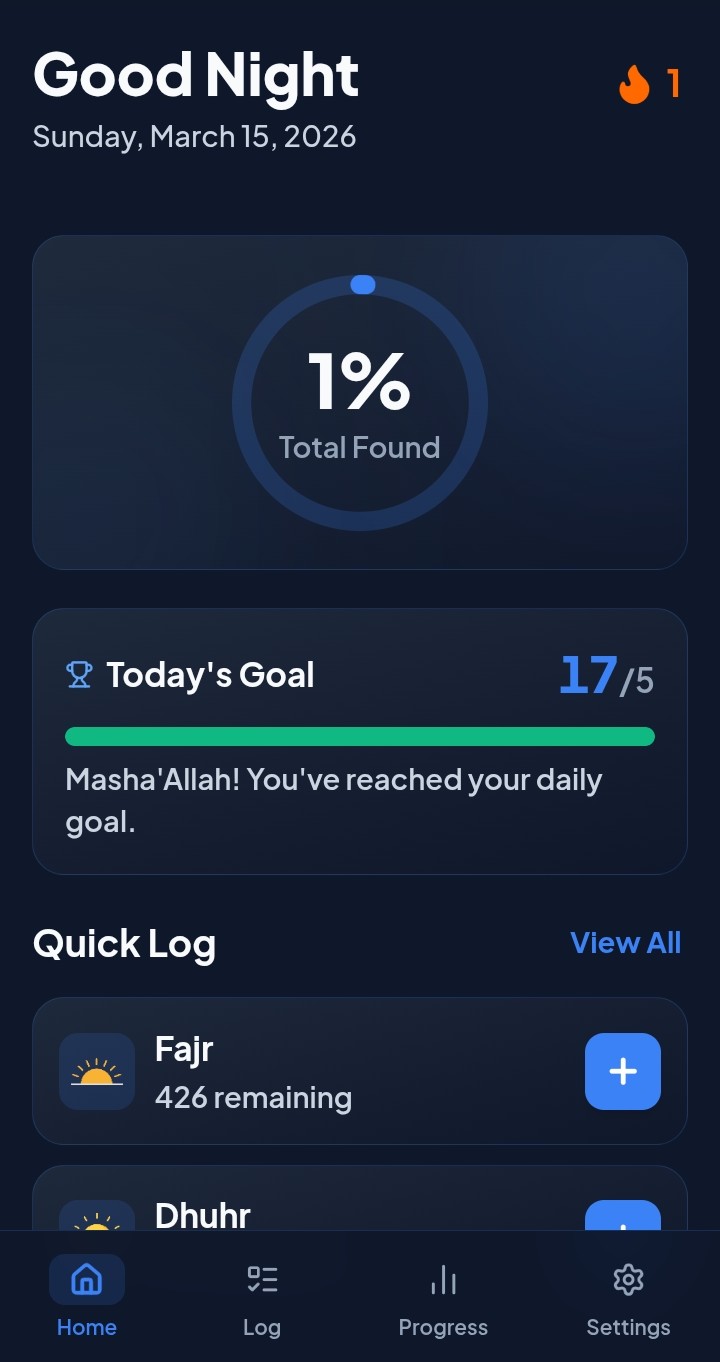
Task: Open the Fajr quick log card
Action: [300, 1071]
